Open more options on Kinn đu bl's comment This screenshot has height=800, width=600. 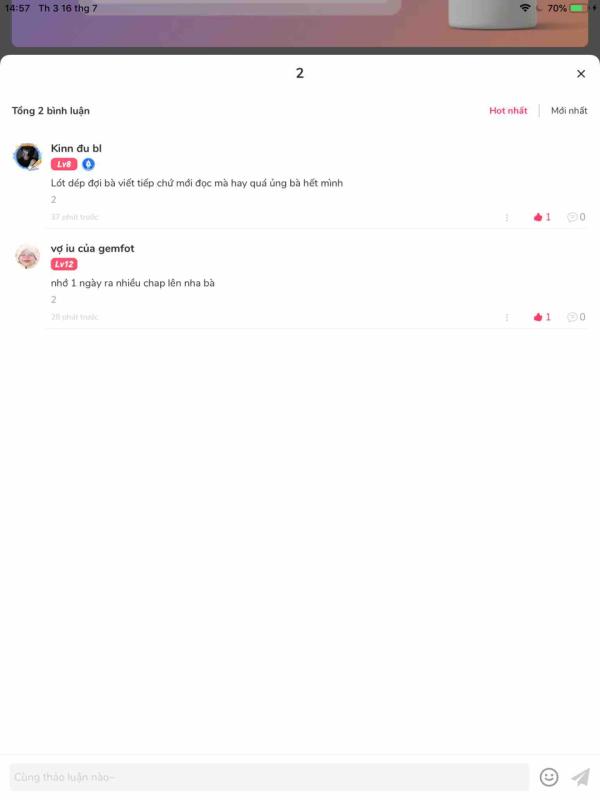tap(507, 217)
